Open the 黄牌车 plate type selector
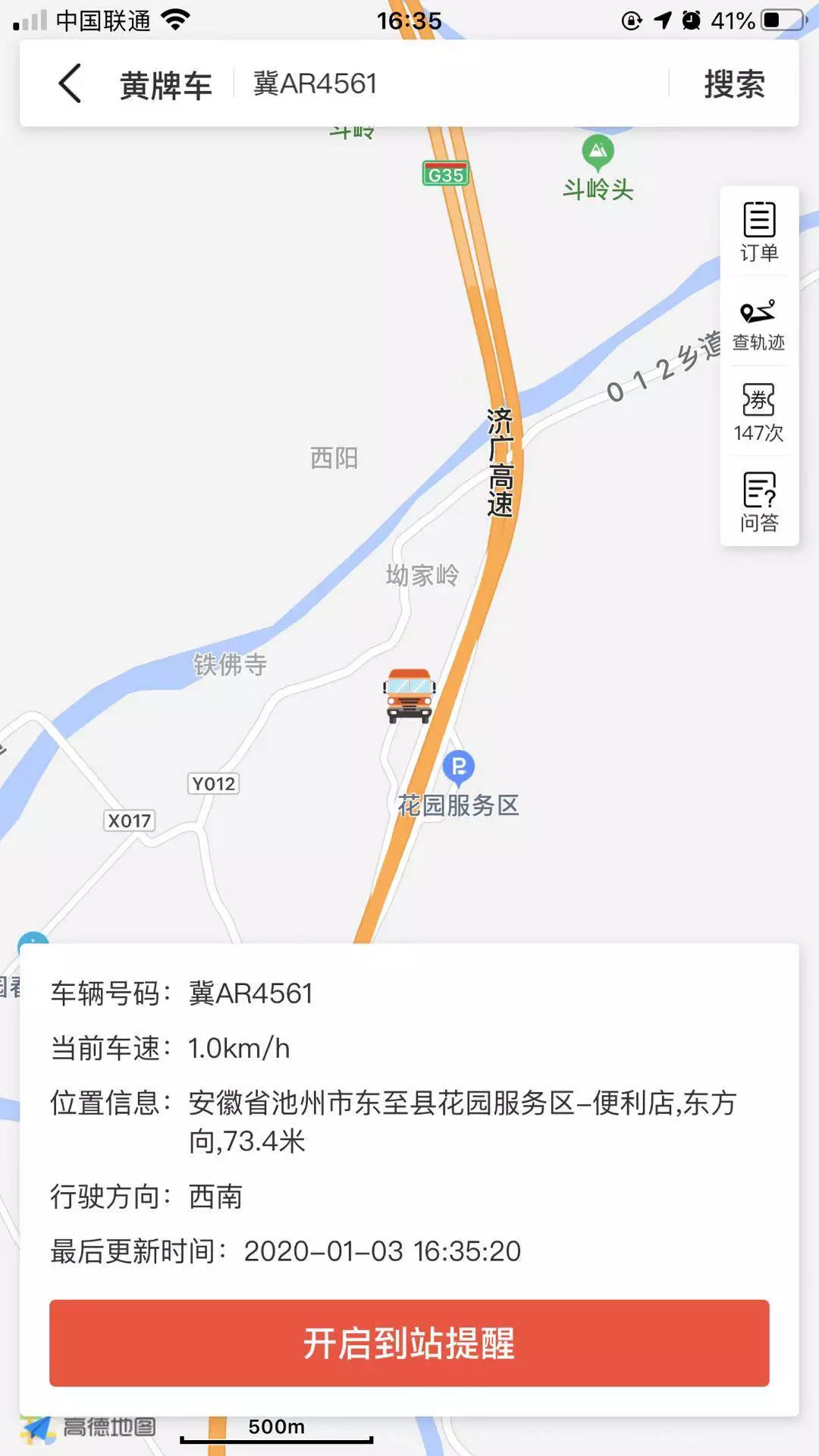This screenshot has width=819, height=1456. (x=165, y=85)
